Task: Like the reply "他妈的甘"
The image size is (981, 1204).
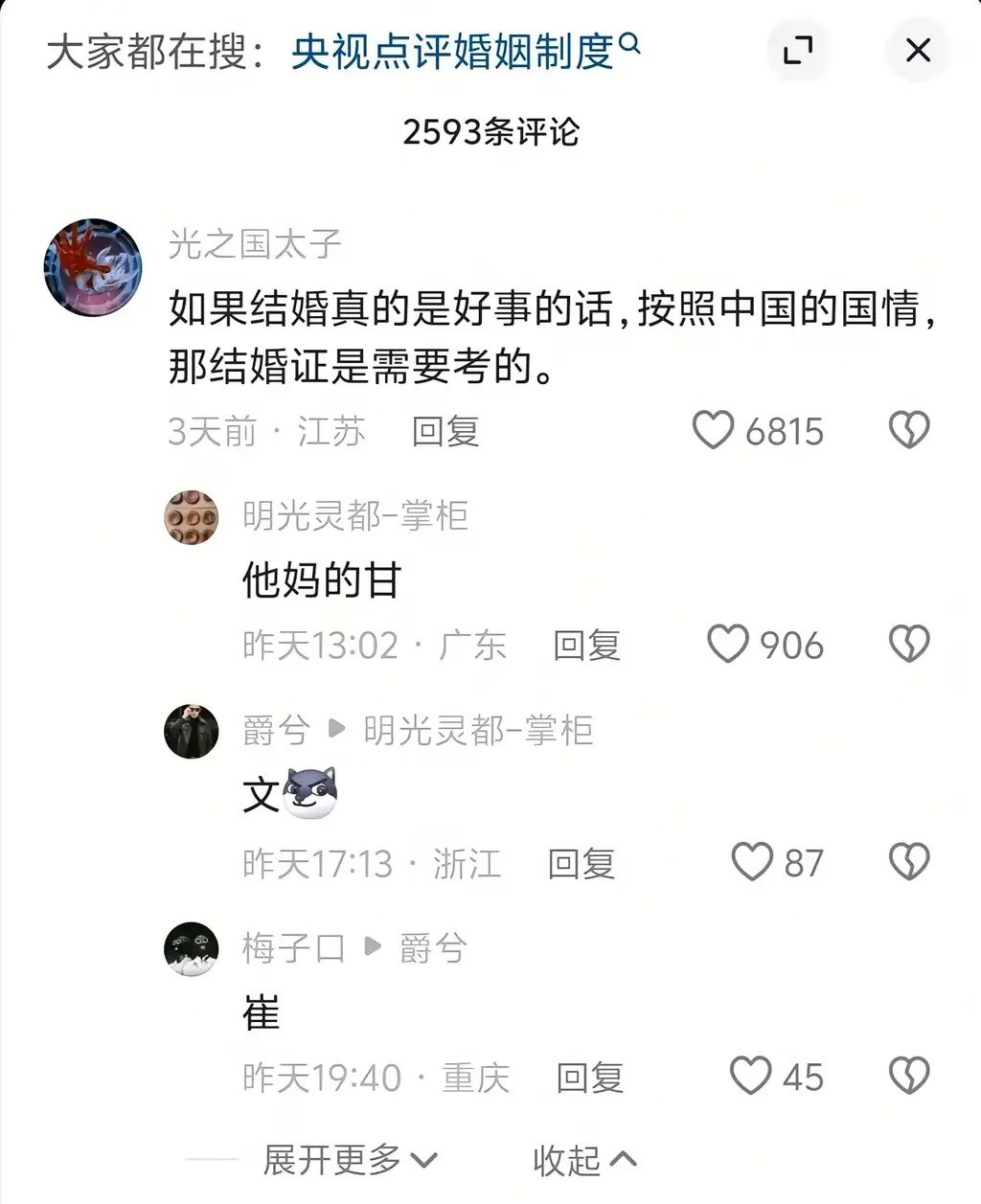Action: [x=731, y=645]
